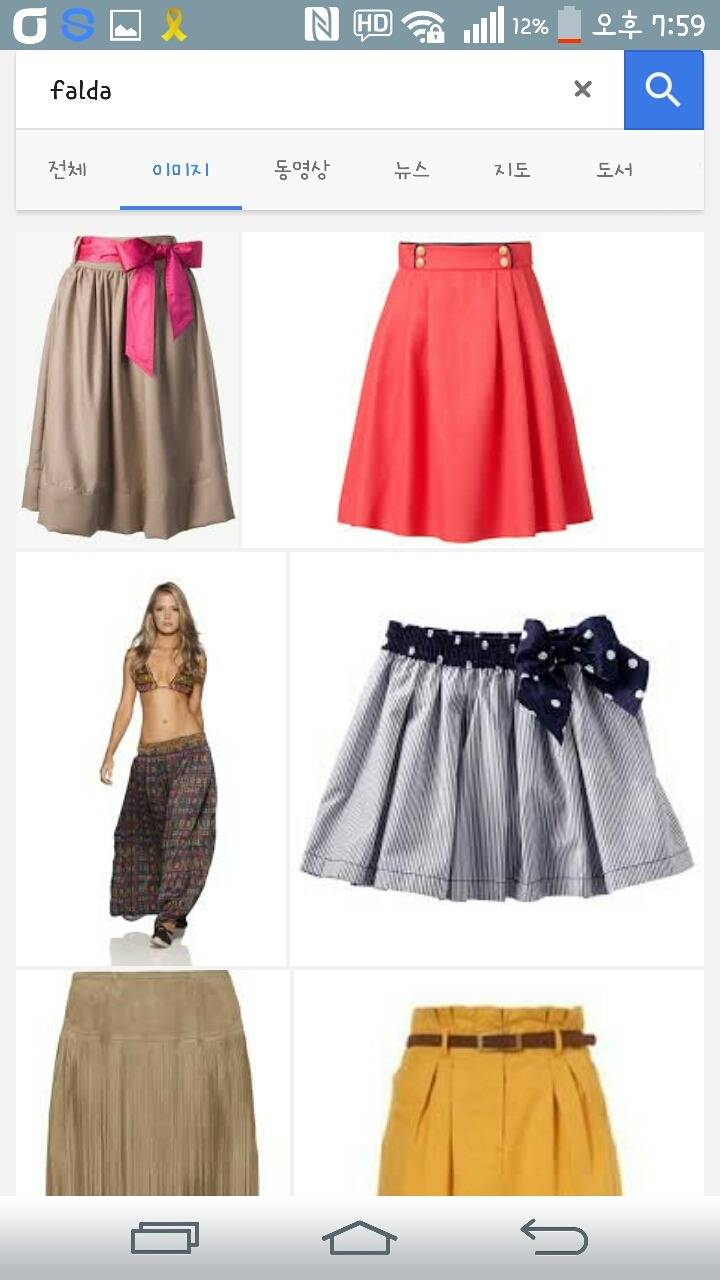
Task: Switch to the 전체 tab
Action: (x=68, y=169)
